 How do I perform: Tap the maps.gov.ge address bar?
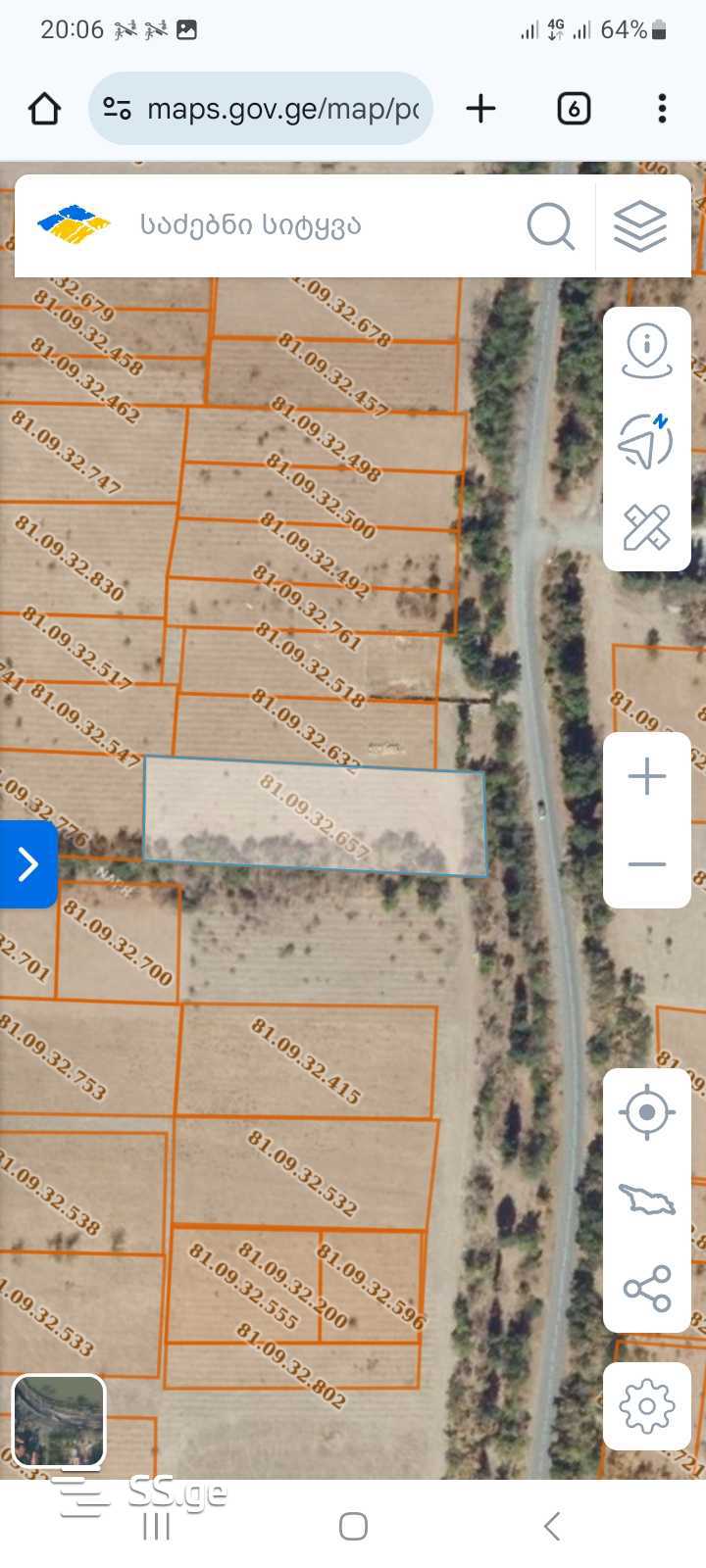coord(281,109)
